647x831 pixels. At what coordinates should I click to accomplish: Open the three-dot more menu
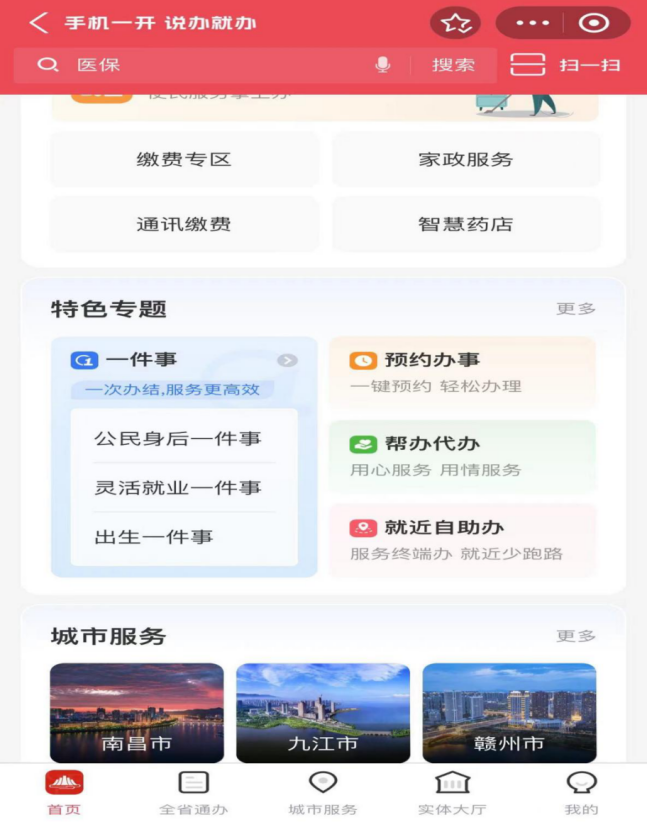(532, 23)
